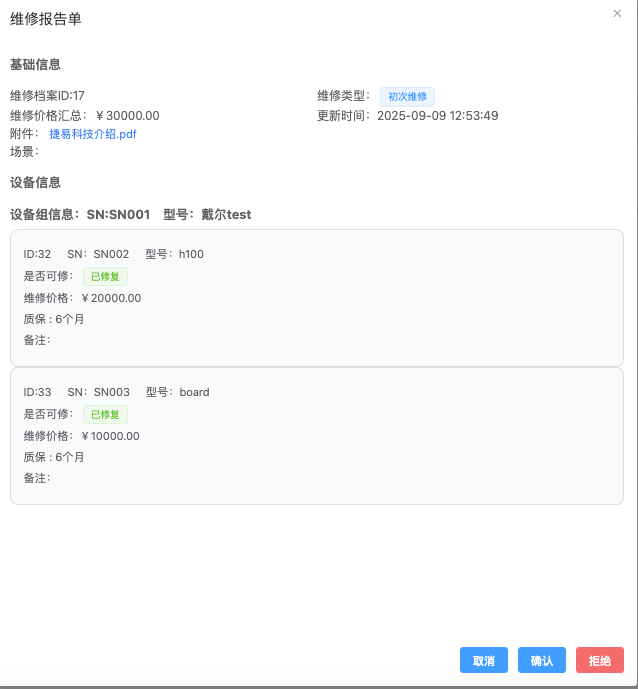Screen dimensions: 638x689
Task: Tap the 取消 button
Action: (x=484, y=661)
